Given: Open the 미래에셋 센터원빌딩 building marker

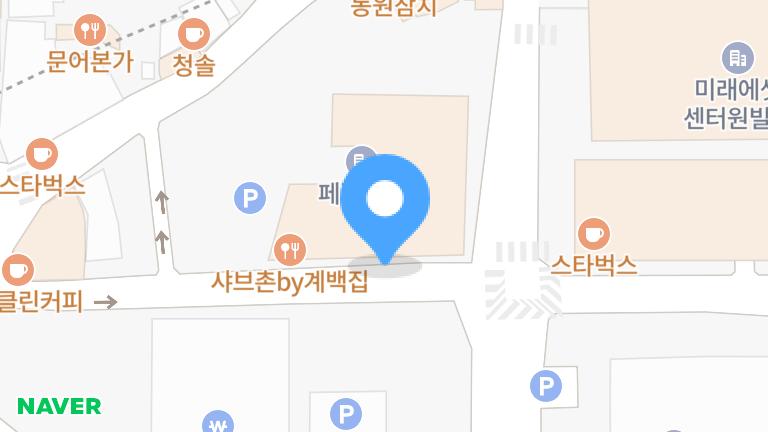Looking at the screenshot, I should pyautogui.click(x=737, y=58).
